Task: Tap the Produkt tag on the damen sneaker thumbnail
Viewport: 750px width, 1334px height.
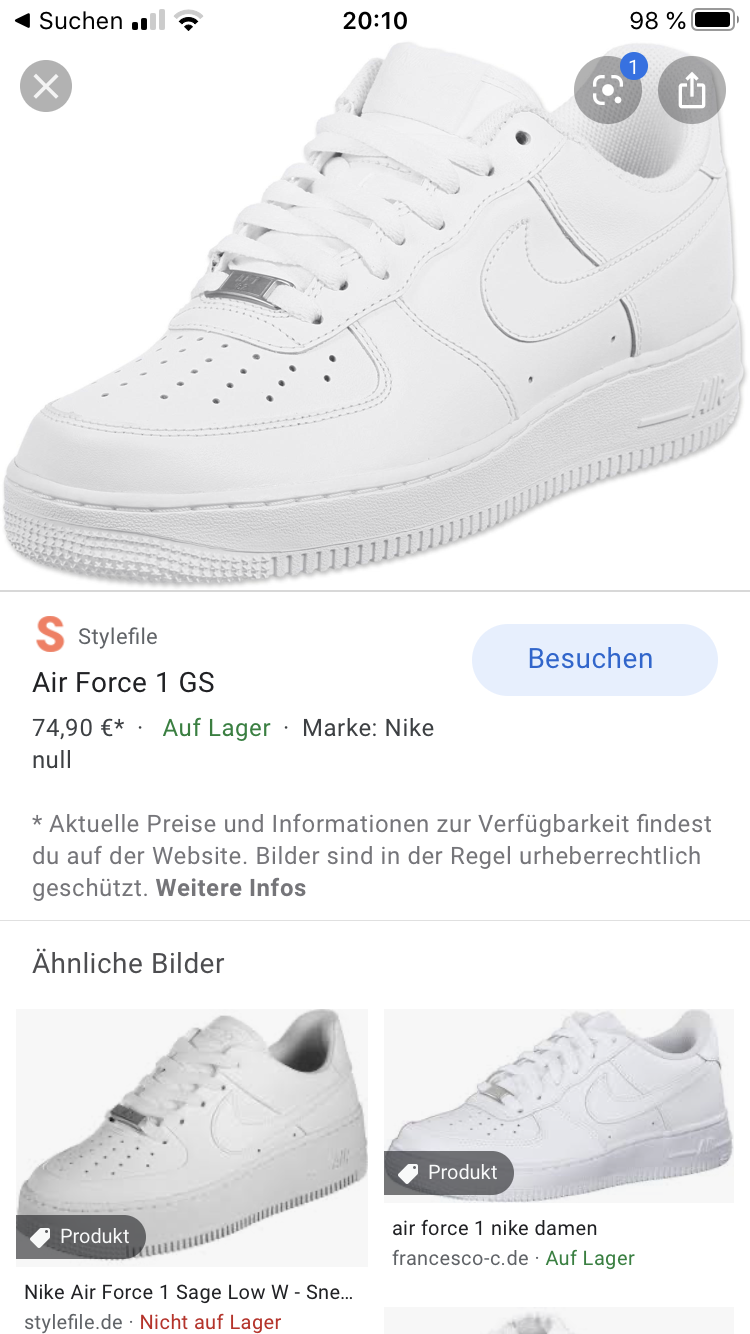Action: point(449,1173)
